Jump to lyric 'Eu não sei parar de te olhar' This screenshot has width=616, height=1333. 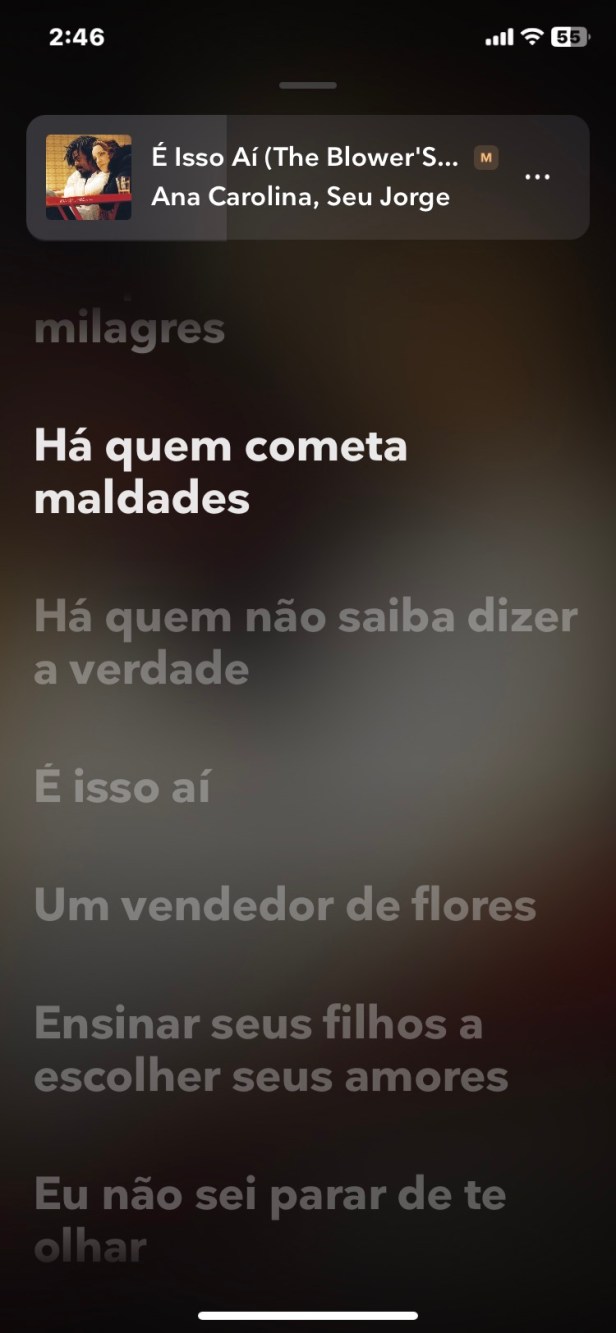point(270,1218)
